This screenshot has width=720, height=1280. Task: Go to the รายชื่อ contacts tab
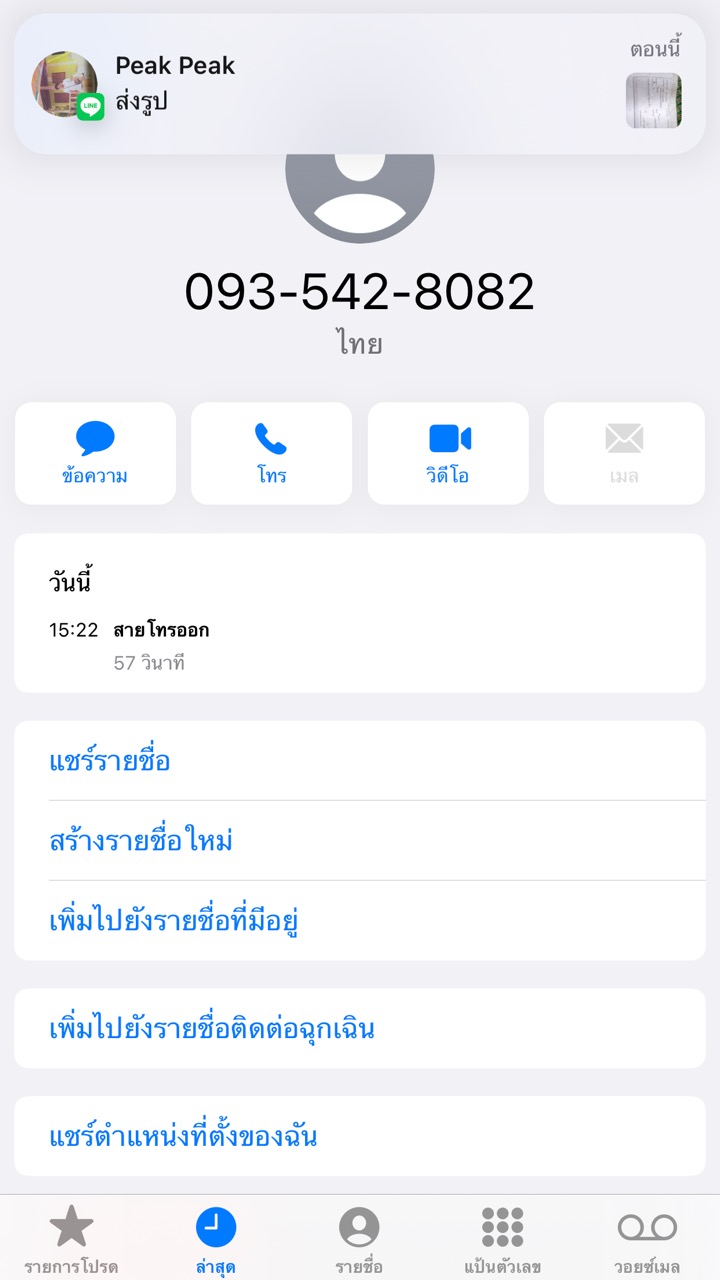(x=359, y=1240)
